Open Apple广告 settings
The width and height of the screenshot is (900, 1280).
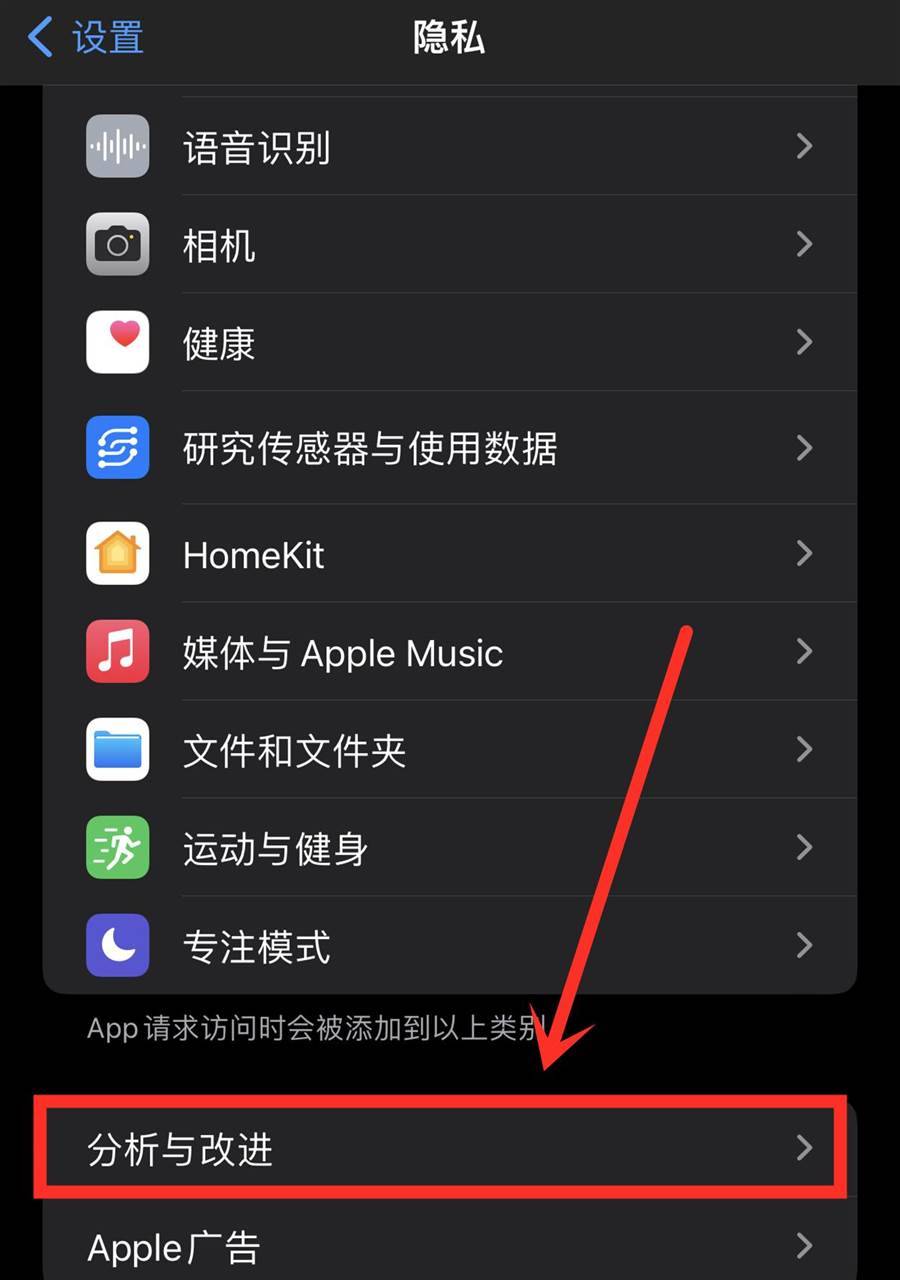point(450,1246)
